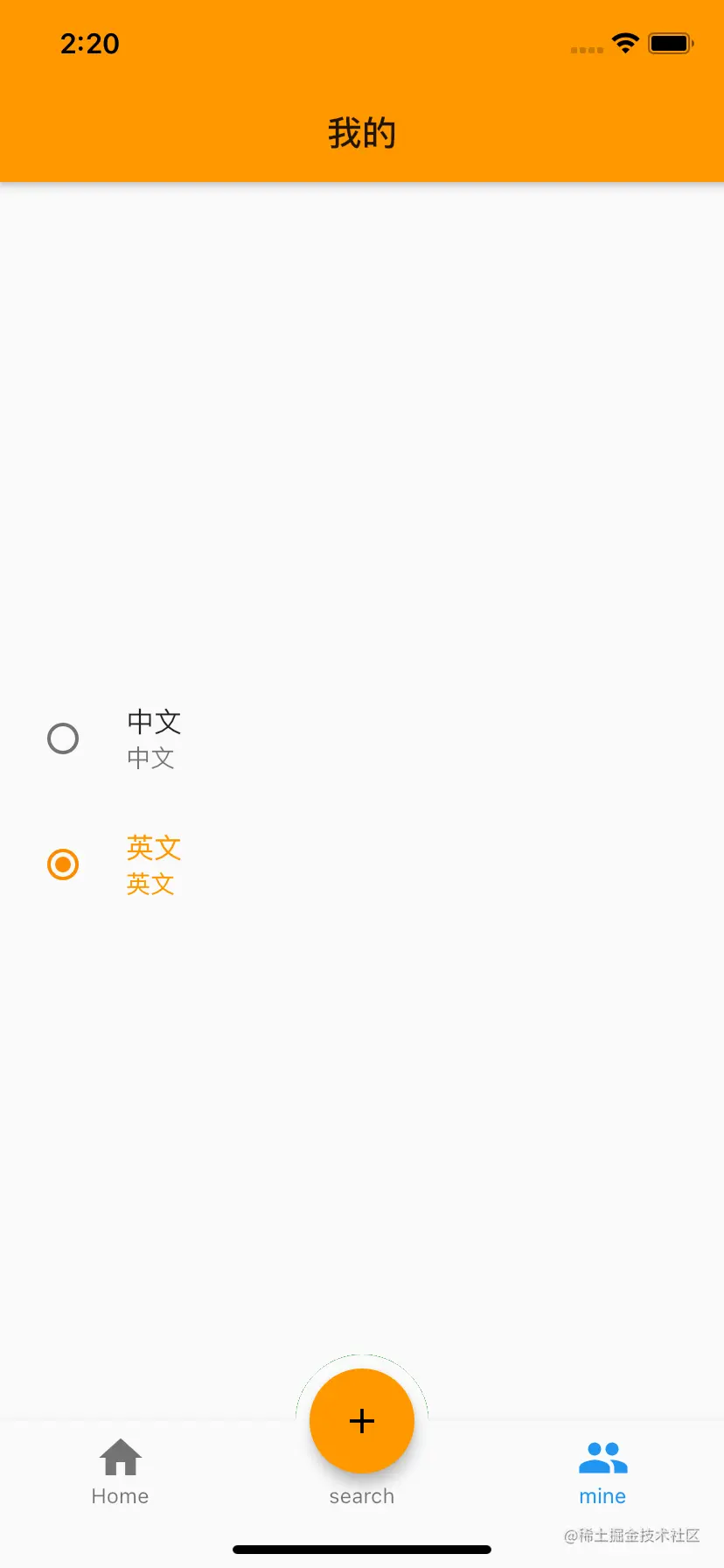Tap the orange plus floating button
The width and height of the screenshot is (724, 1568).
click(362, 1421)
